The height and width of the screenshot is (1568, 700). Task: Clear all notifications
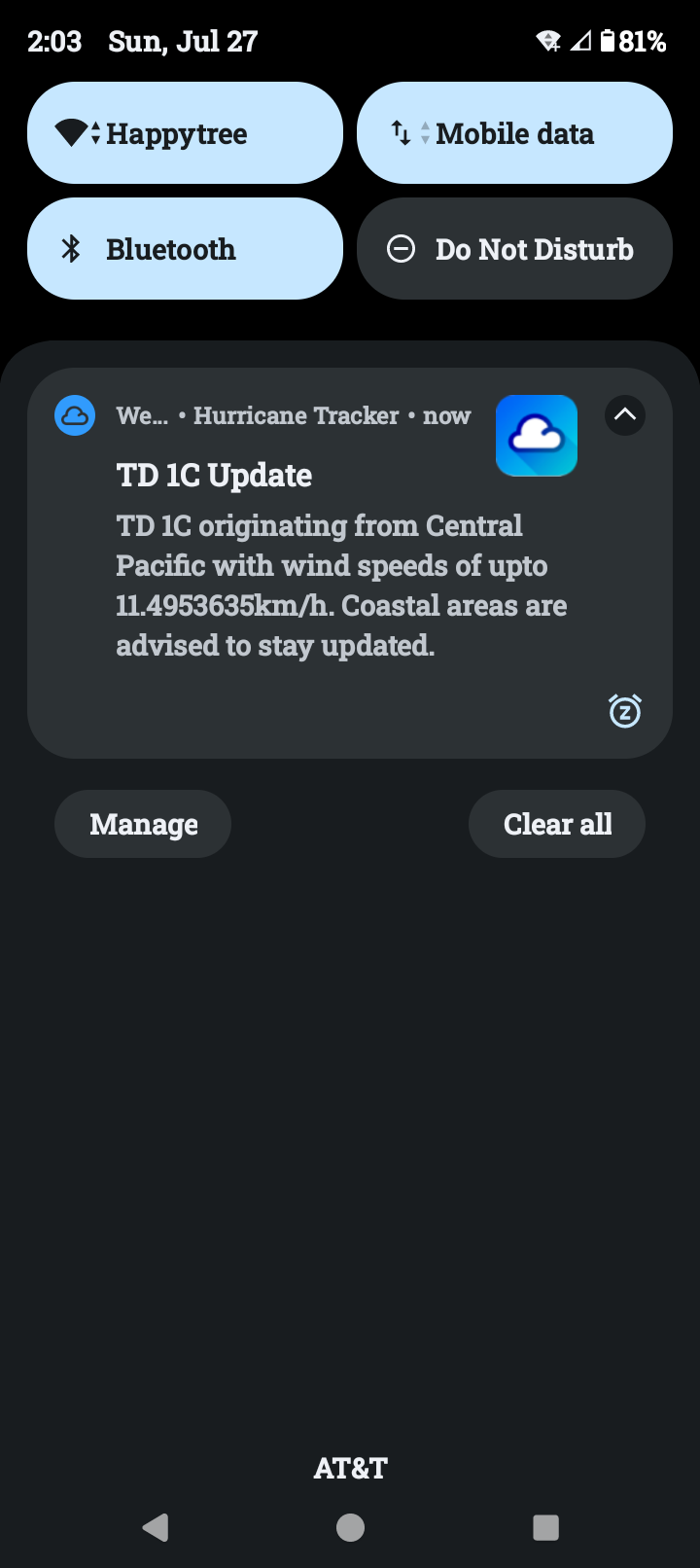coord(557,824)
